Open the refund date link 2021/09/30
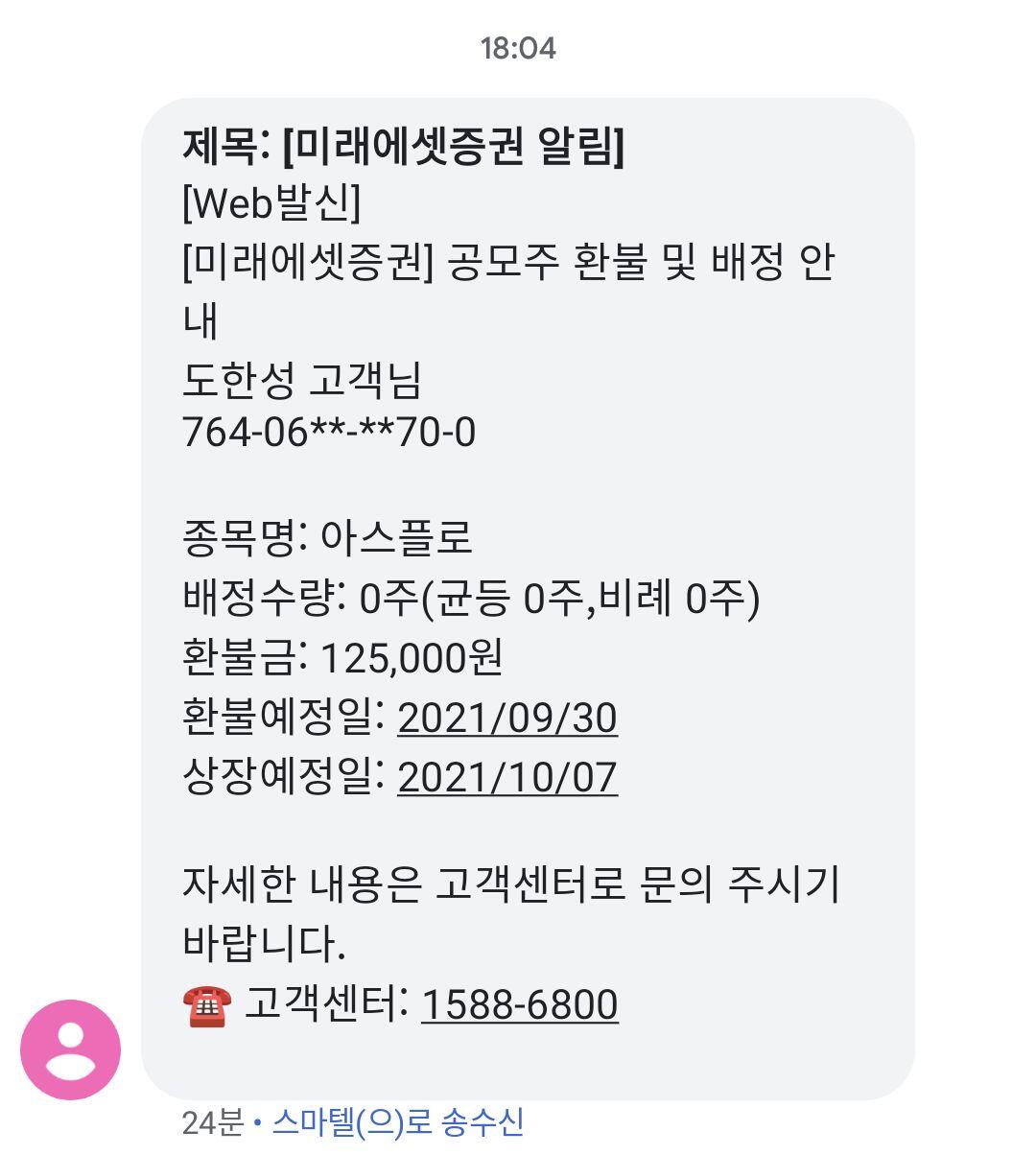Viewport: 1036px width, 1155px height. coord(507,718)
